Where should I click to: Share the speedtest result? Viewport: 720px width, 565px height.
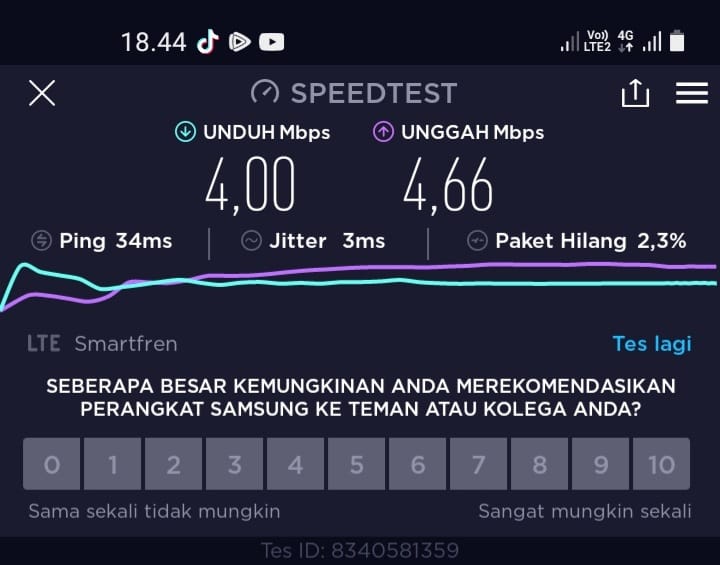pos(635,94)
